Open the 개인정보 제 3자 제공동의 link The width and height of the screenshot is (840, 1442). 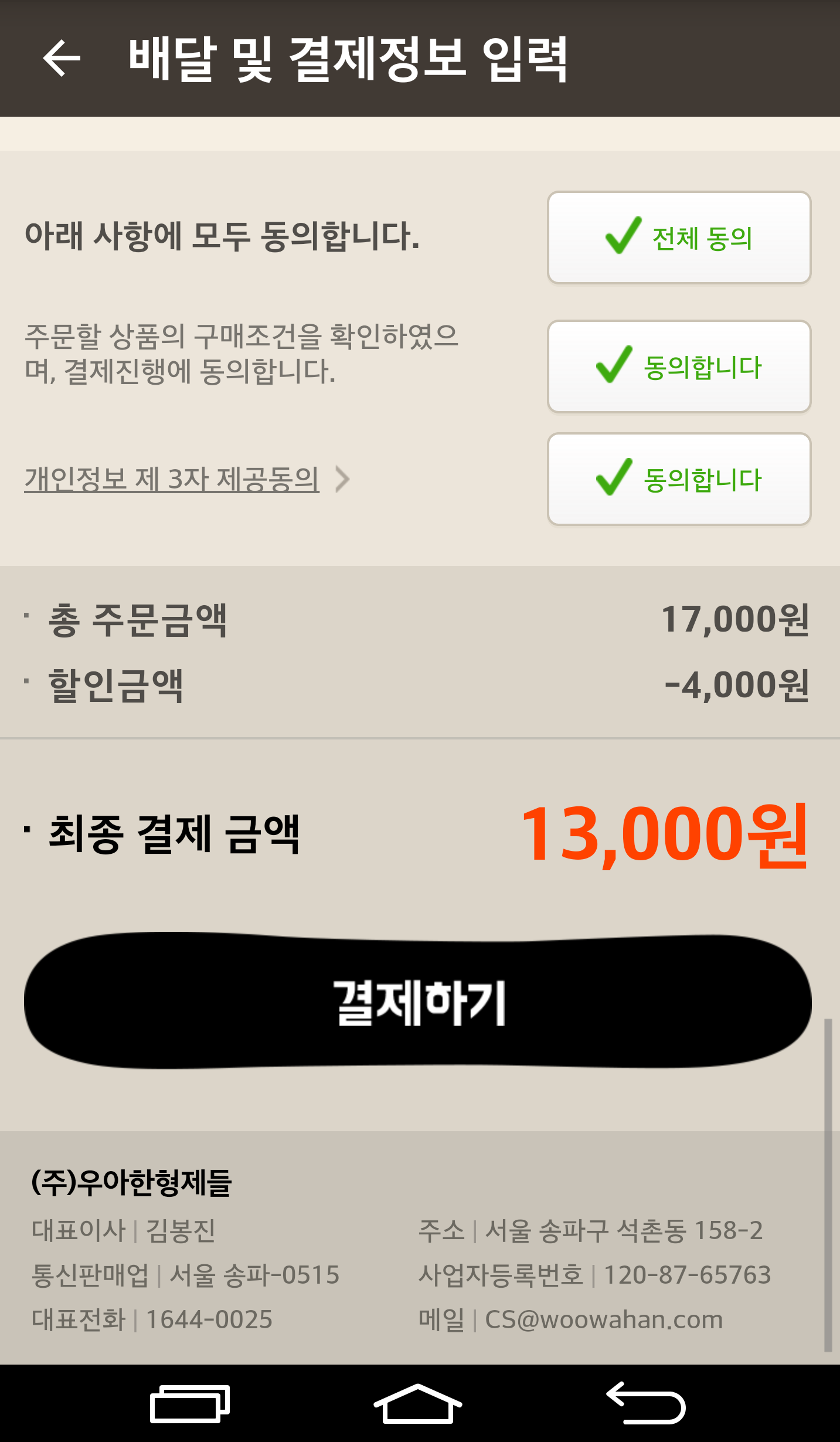pos(172,479)
